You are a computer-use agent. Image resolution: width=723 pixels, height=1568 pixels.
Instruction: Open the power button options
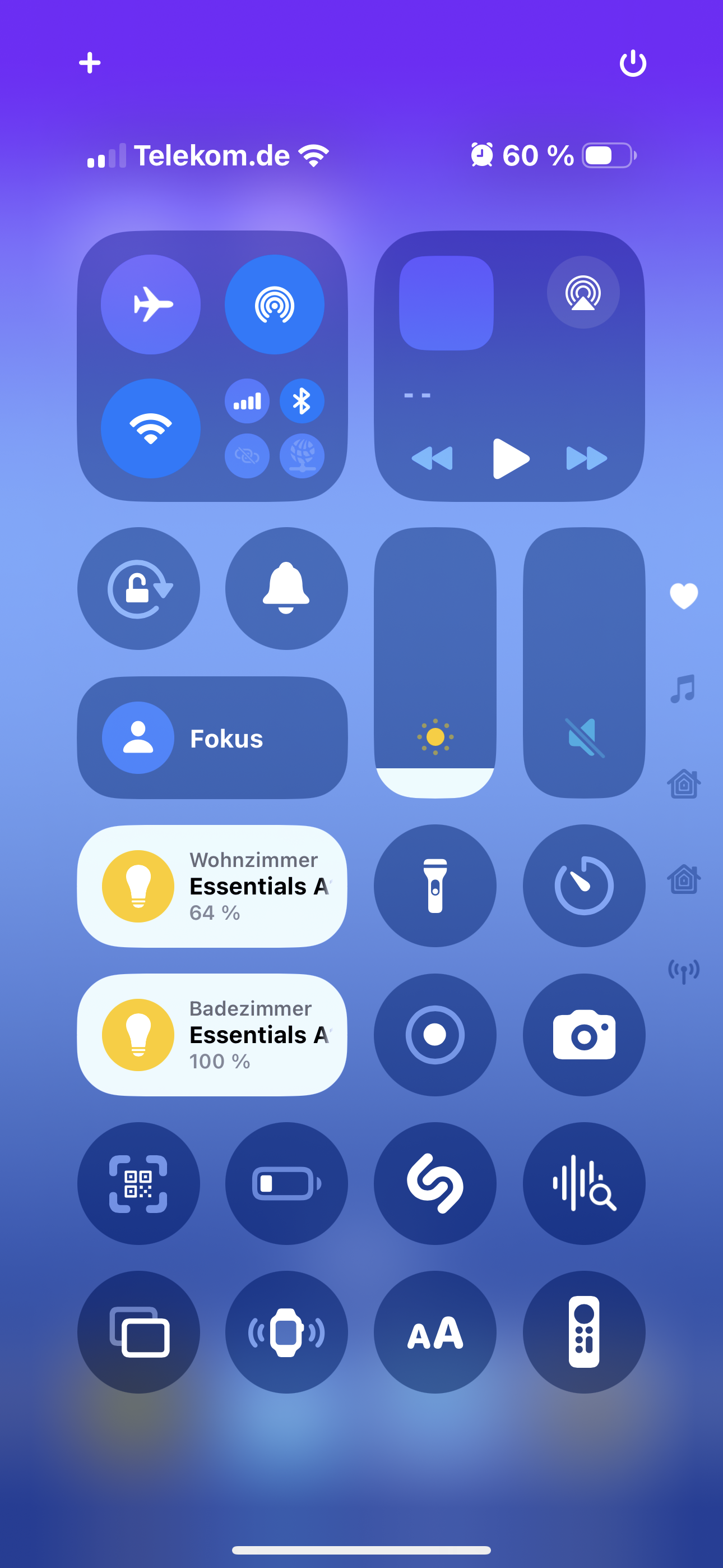(632, 63)
